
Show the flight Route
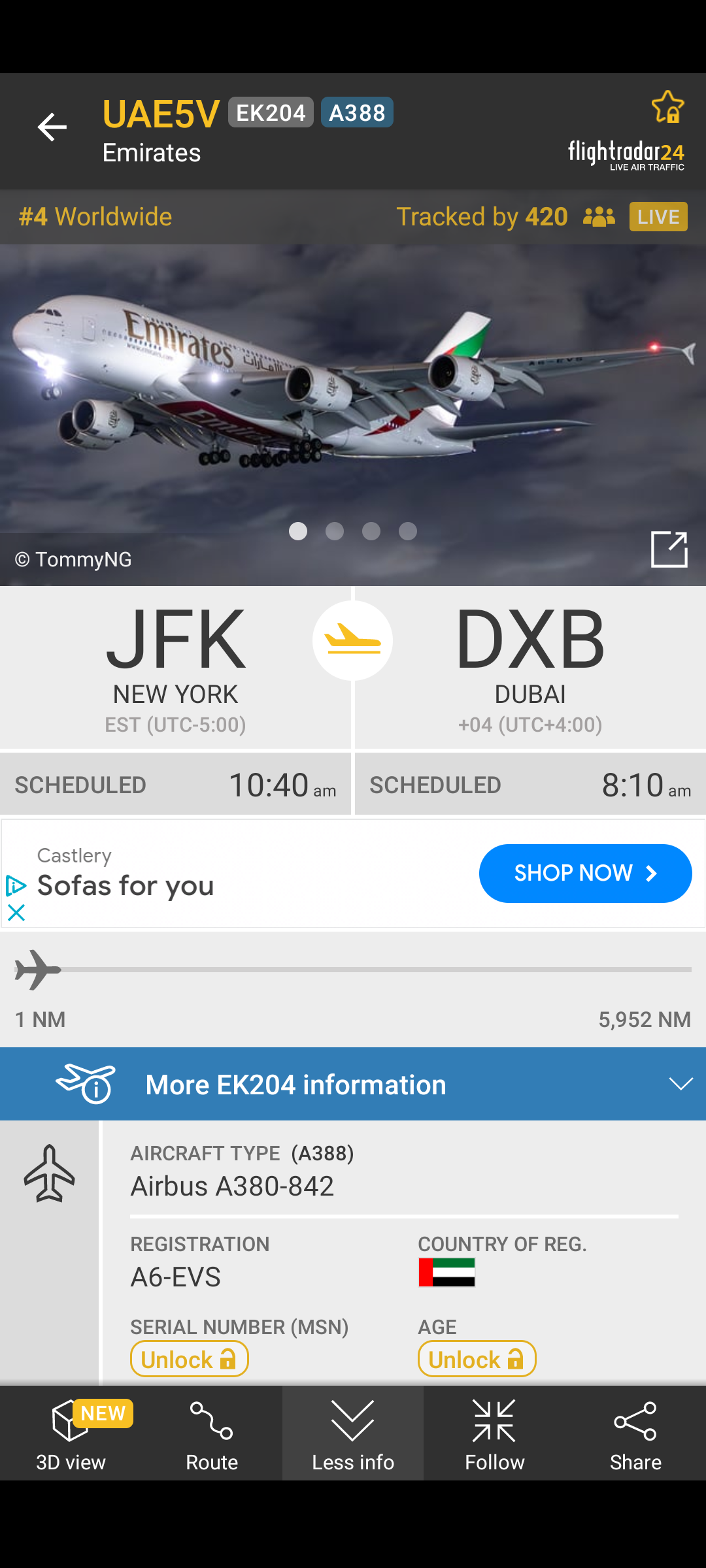pos(211,1434)
